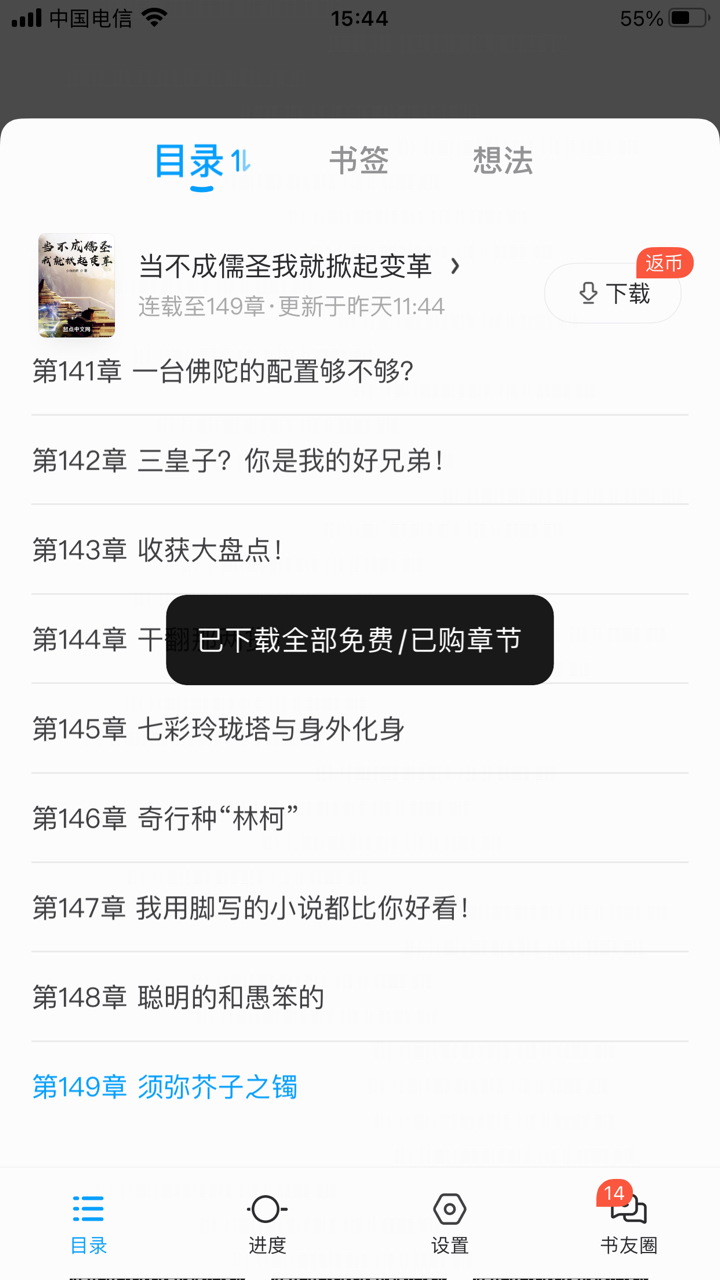The width and height of the screenshot is (720, 1280).
Task: Open chapter 149 须弥芥子之镯
Action: pos(165,1087)
